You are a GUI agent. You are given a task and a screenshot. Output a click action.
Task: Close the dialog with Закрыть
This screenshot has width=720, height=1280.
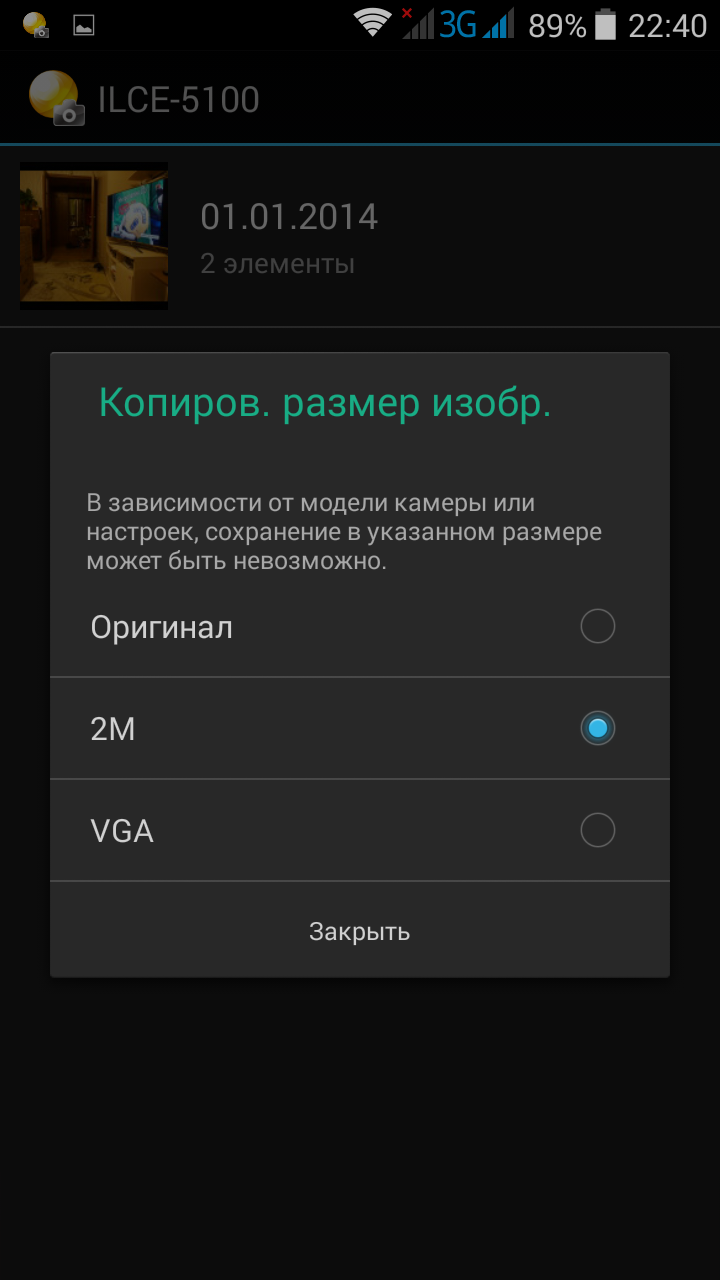359,931
